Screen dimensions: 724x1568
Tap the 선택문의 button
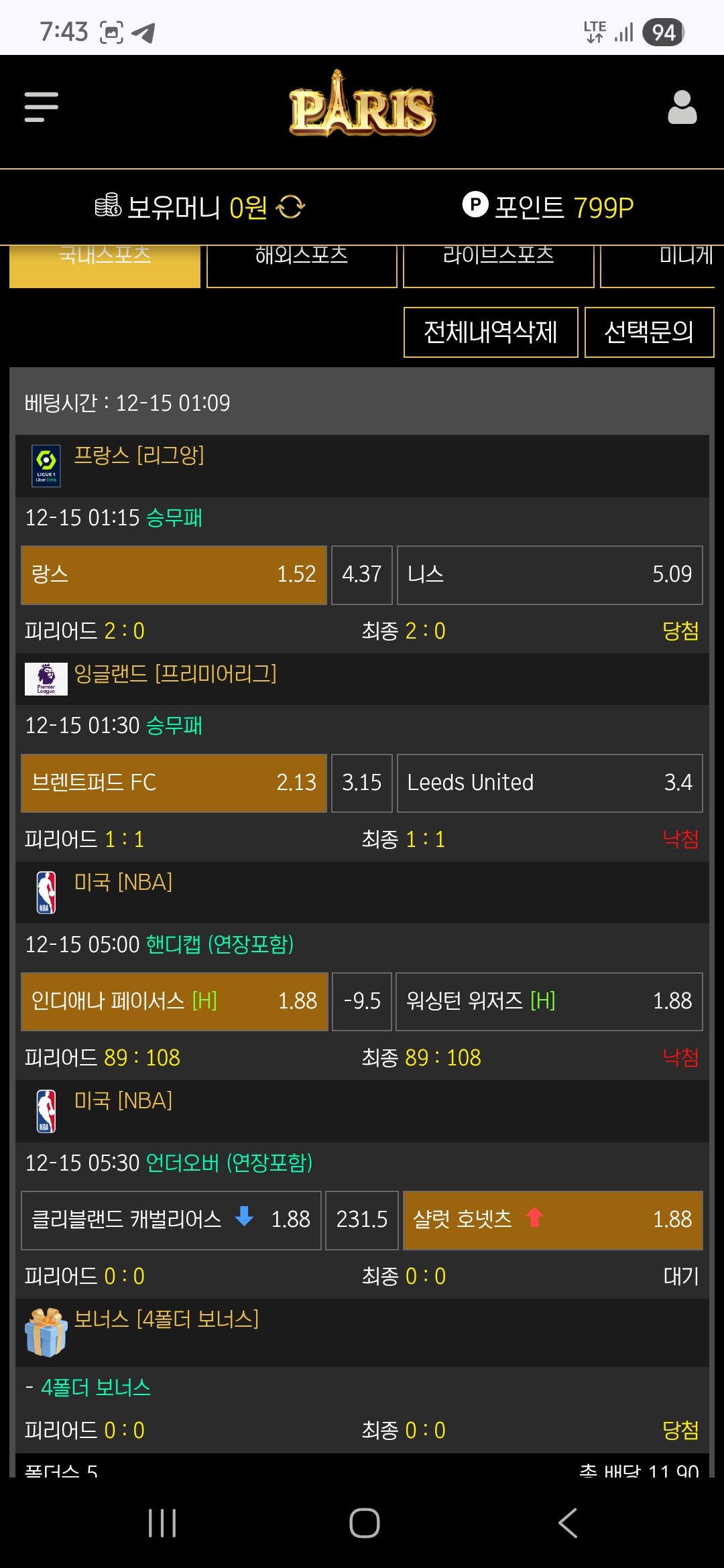[649, 332]
